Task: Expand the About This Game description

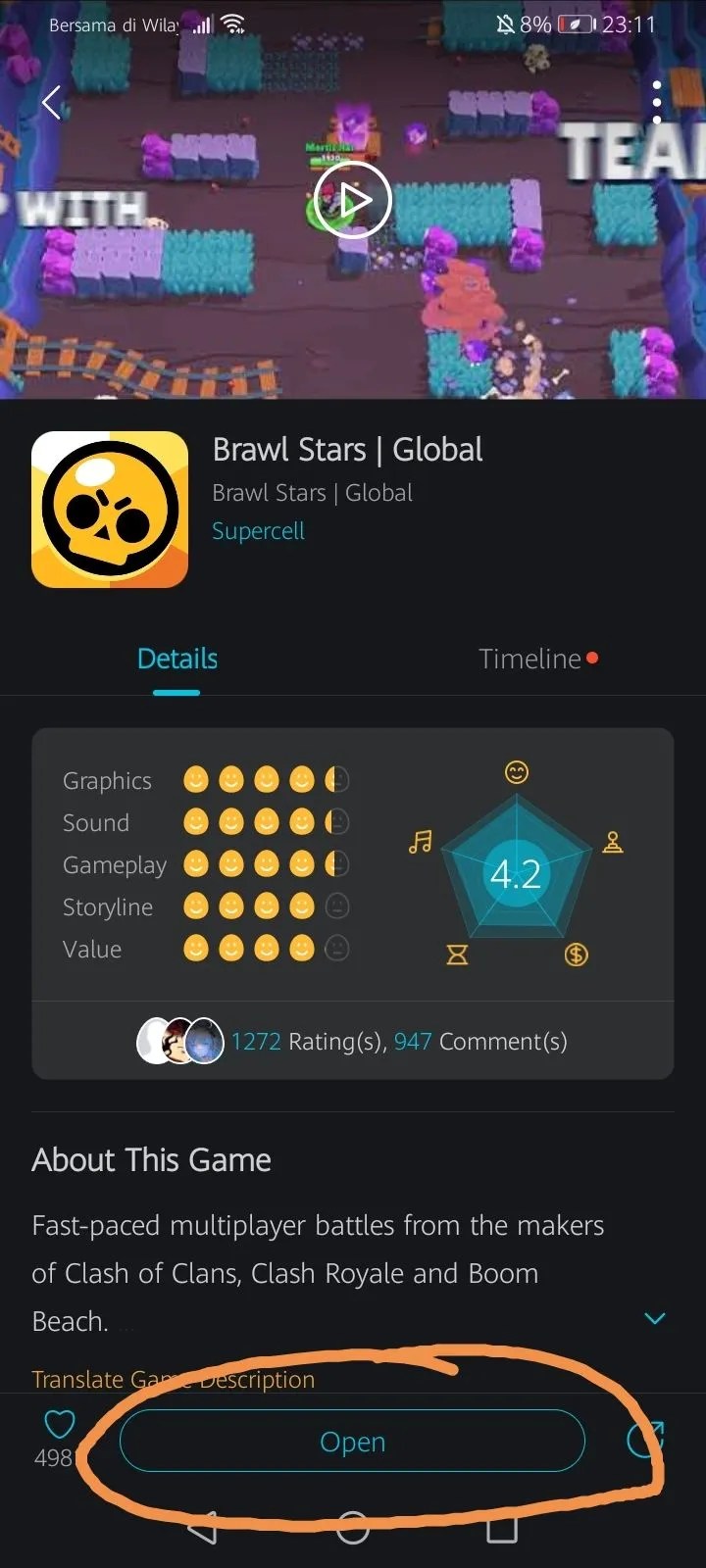Action: [x=654, y=1318]
